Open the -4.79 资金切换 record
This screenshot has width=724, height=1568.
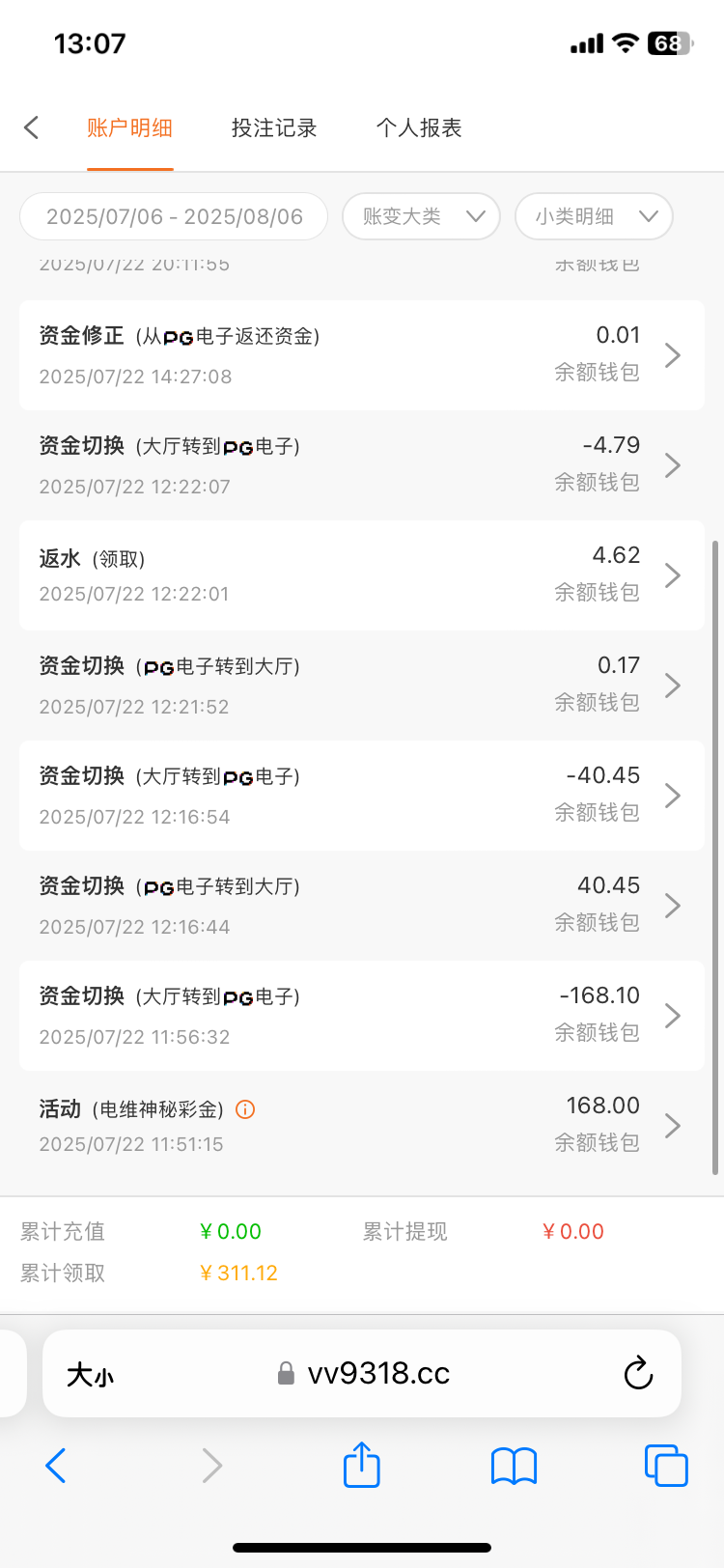(362, 465)
